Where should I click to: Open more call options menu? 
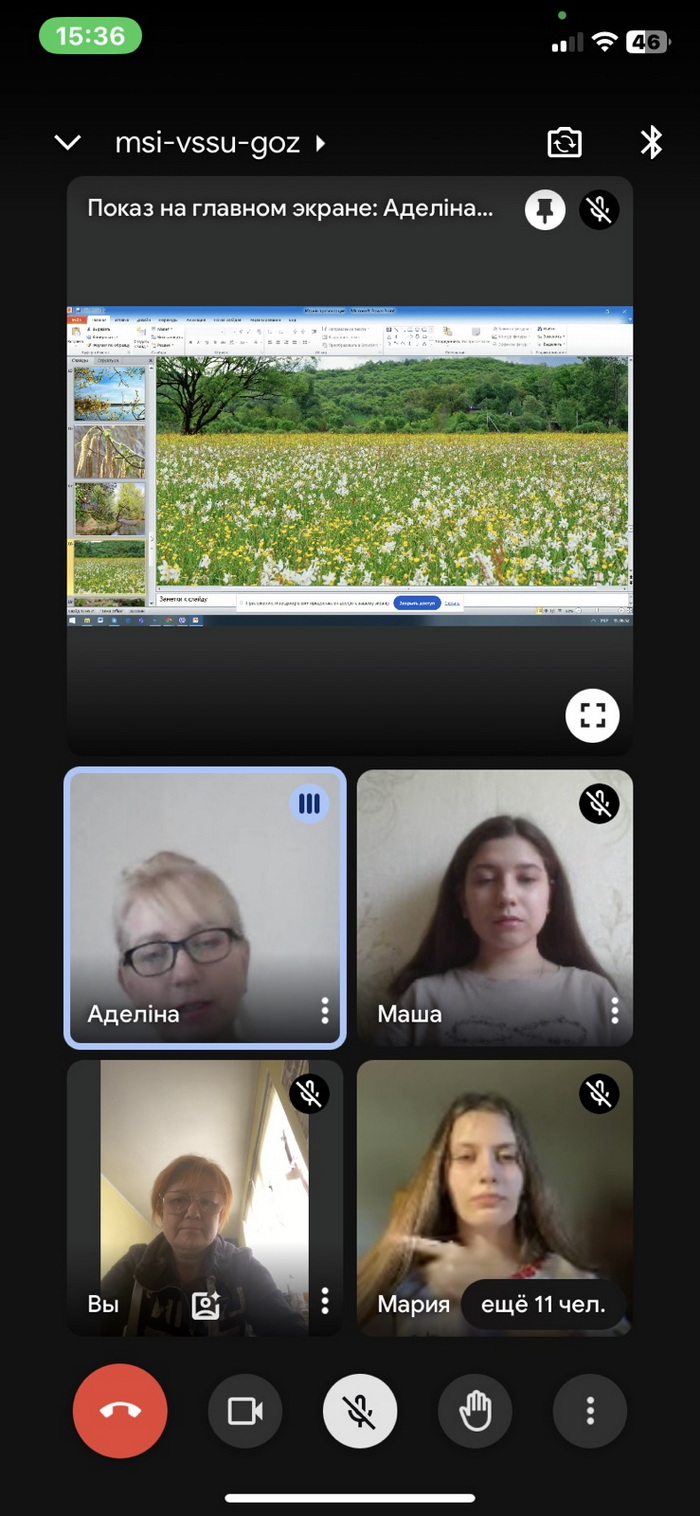[590, 1411]
